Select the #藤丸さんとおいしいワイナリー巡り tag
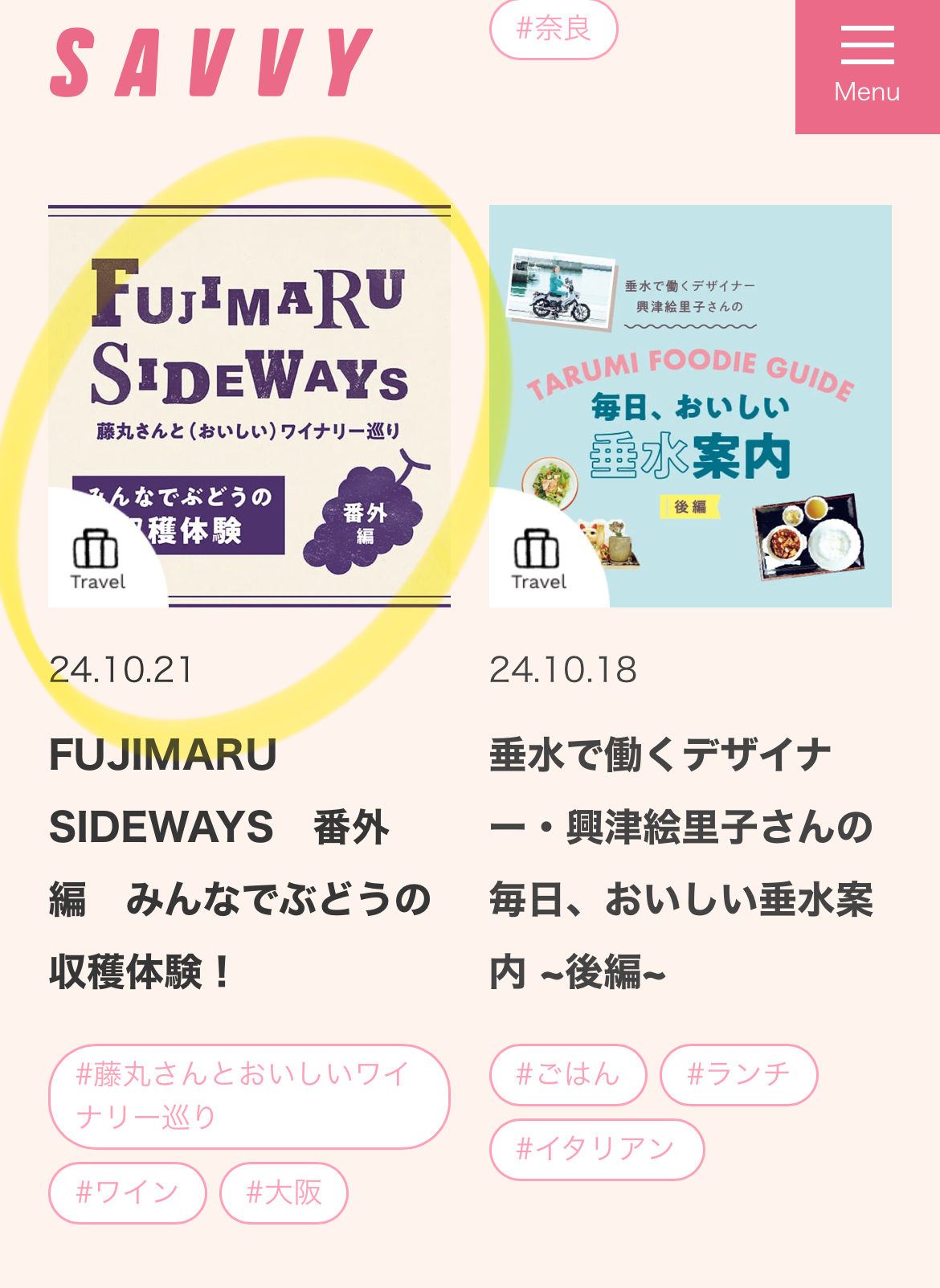 point(249,1096)
